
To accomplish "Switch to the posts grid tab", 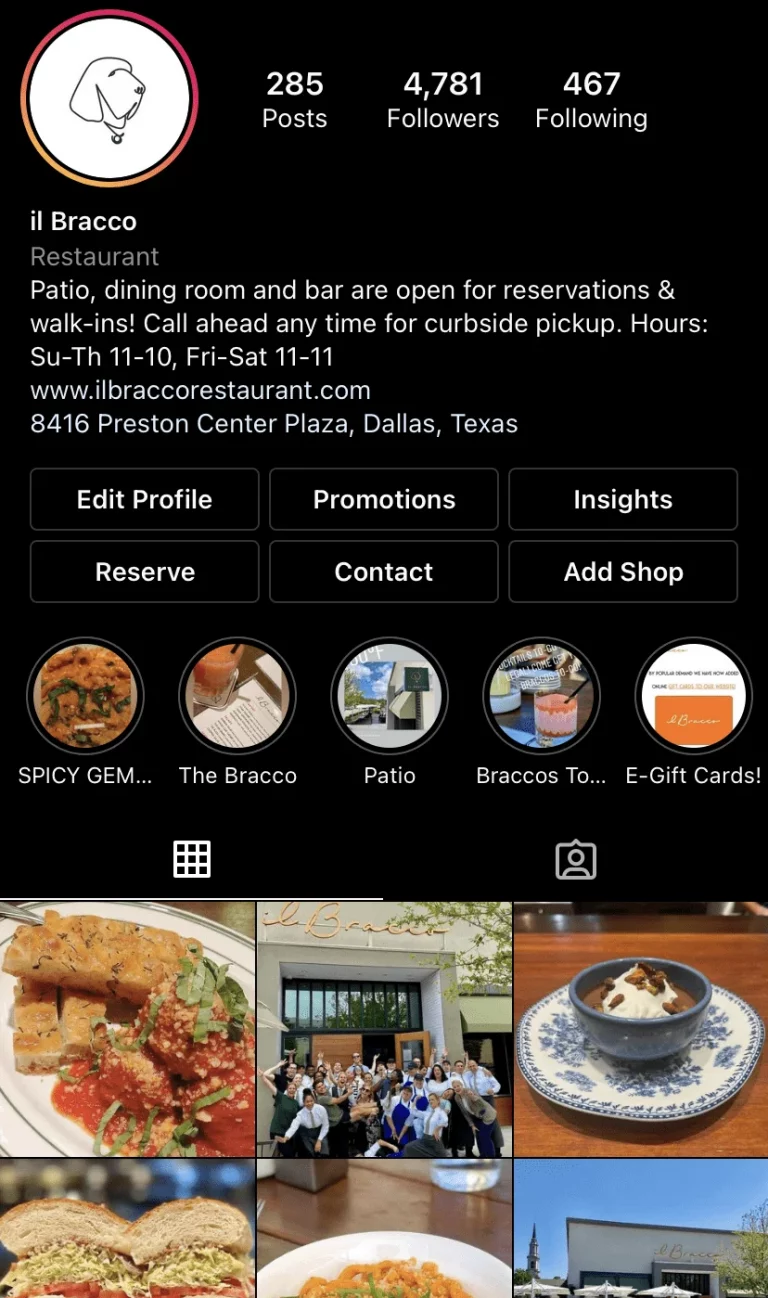I will click(x=192, y=859).
